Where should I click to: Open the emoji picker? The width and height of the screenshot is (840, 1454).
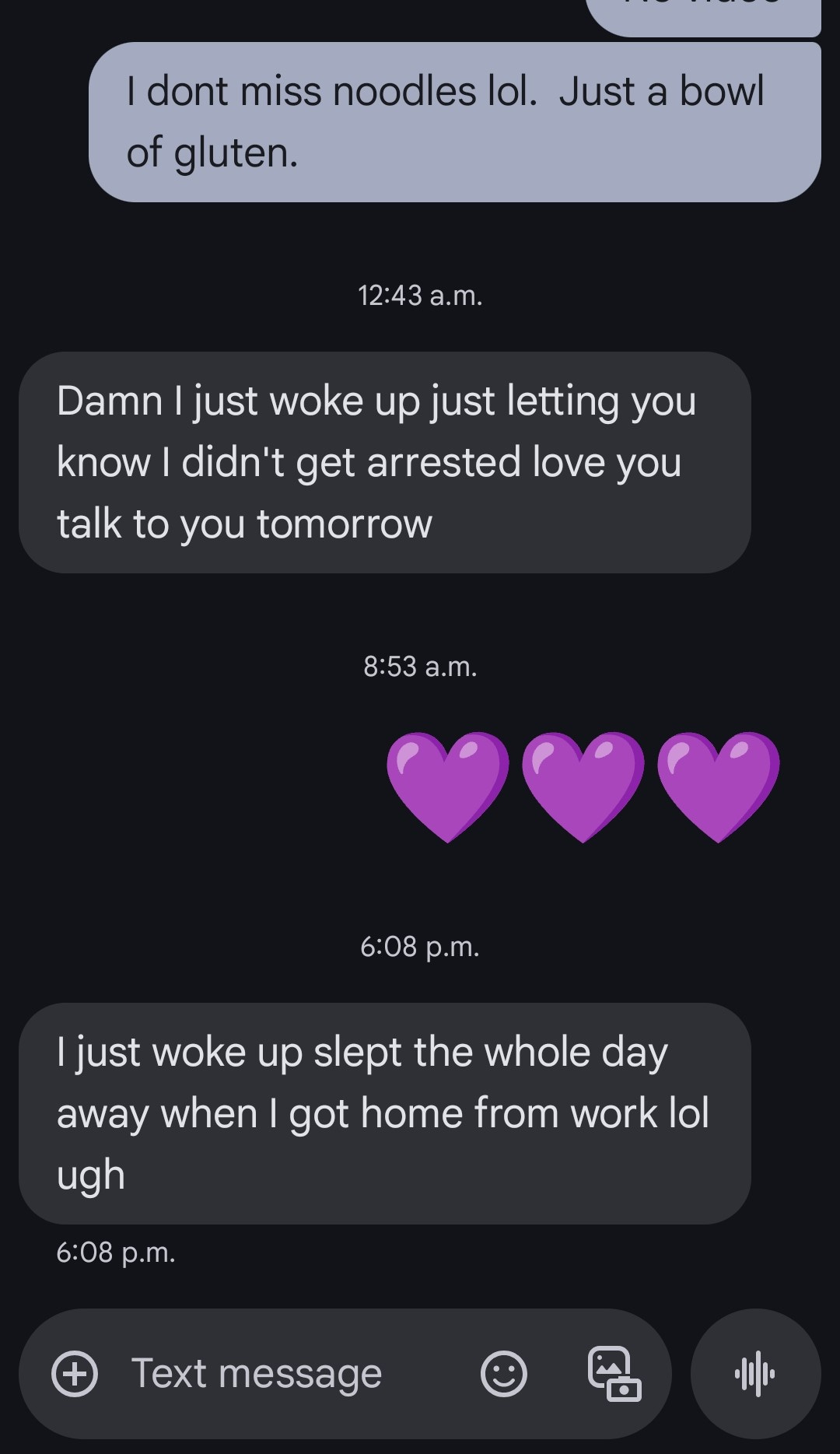(504, 1374)
